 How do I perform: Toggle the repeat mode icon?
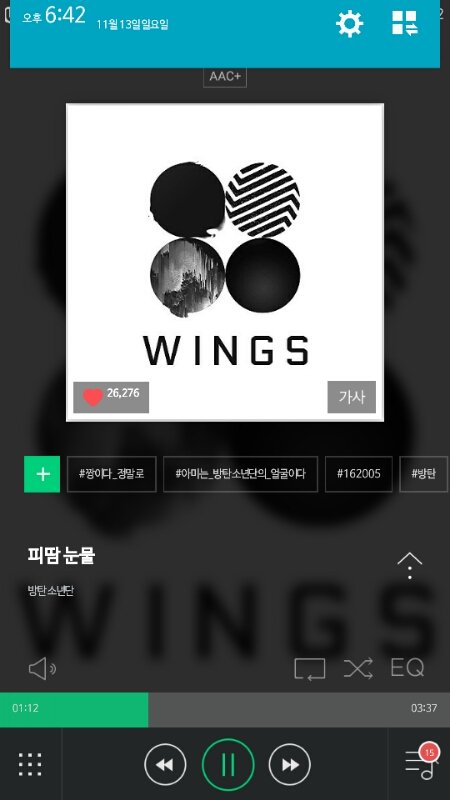pyautogui.click(x=310, y=668)
